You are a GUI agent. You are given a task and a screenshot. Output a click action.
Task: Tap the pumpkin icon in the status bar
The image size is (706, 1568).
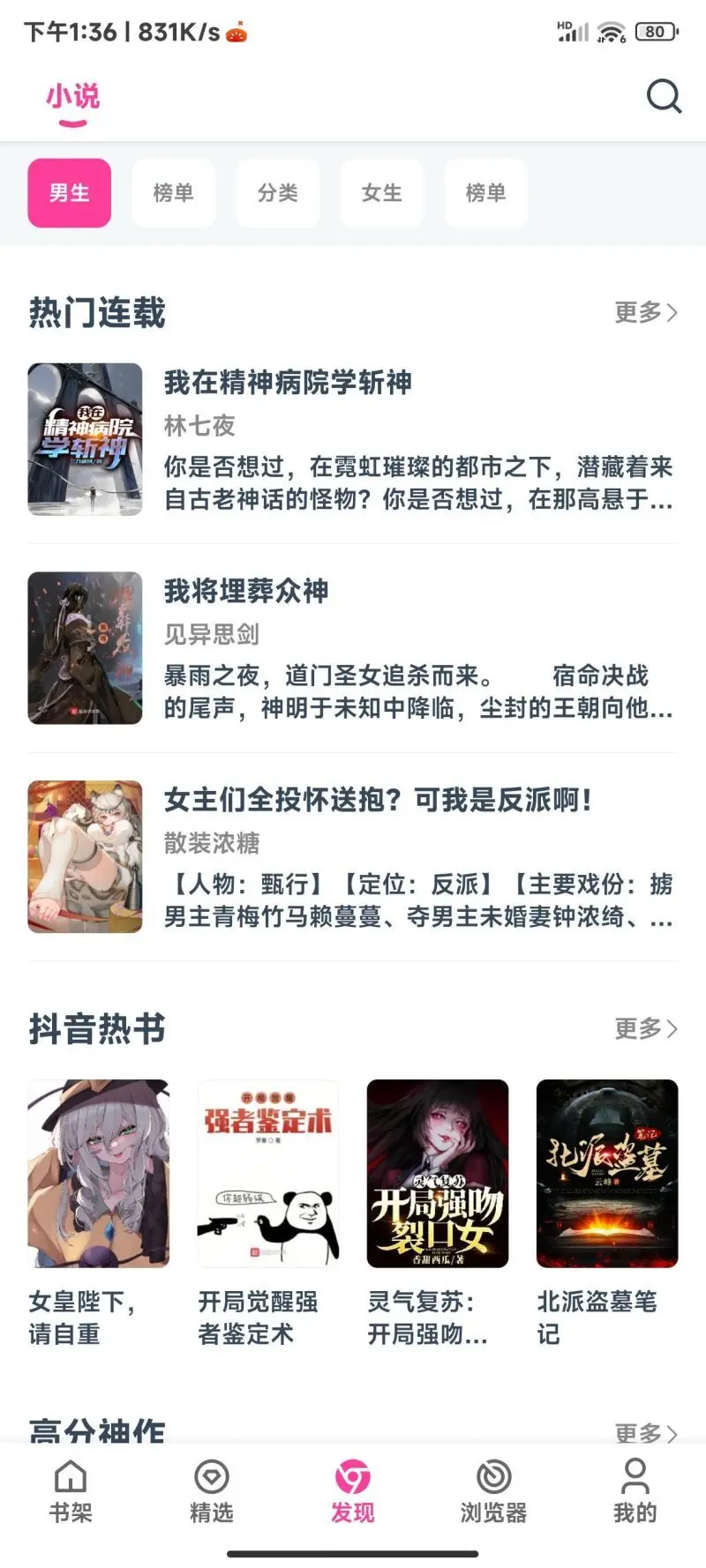[x=235, y=32]
